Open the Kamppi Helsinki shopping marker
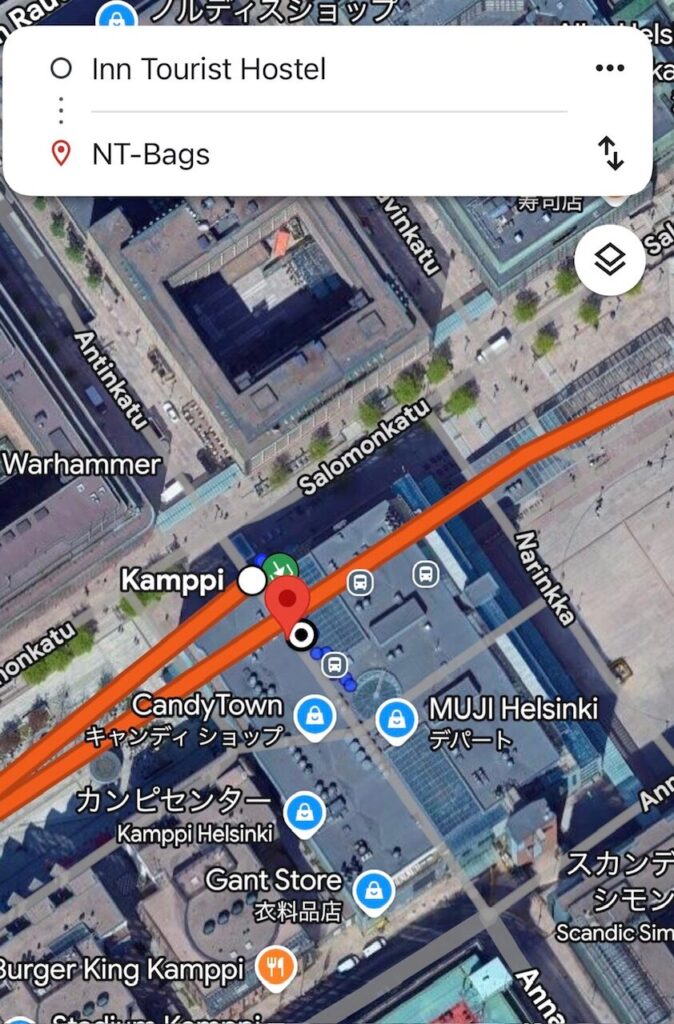 pyautogui.click(x=305, y=812)
